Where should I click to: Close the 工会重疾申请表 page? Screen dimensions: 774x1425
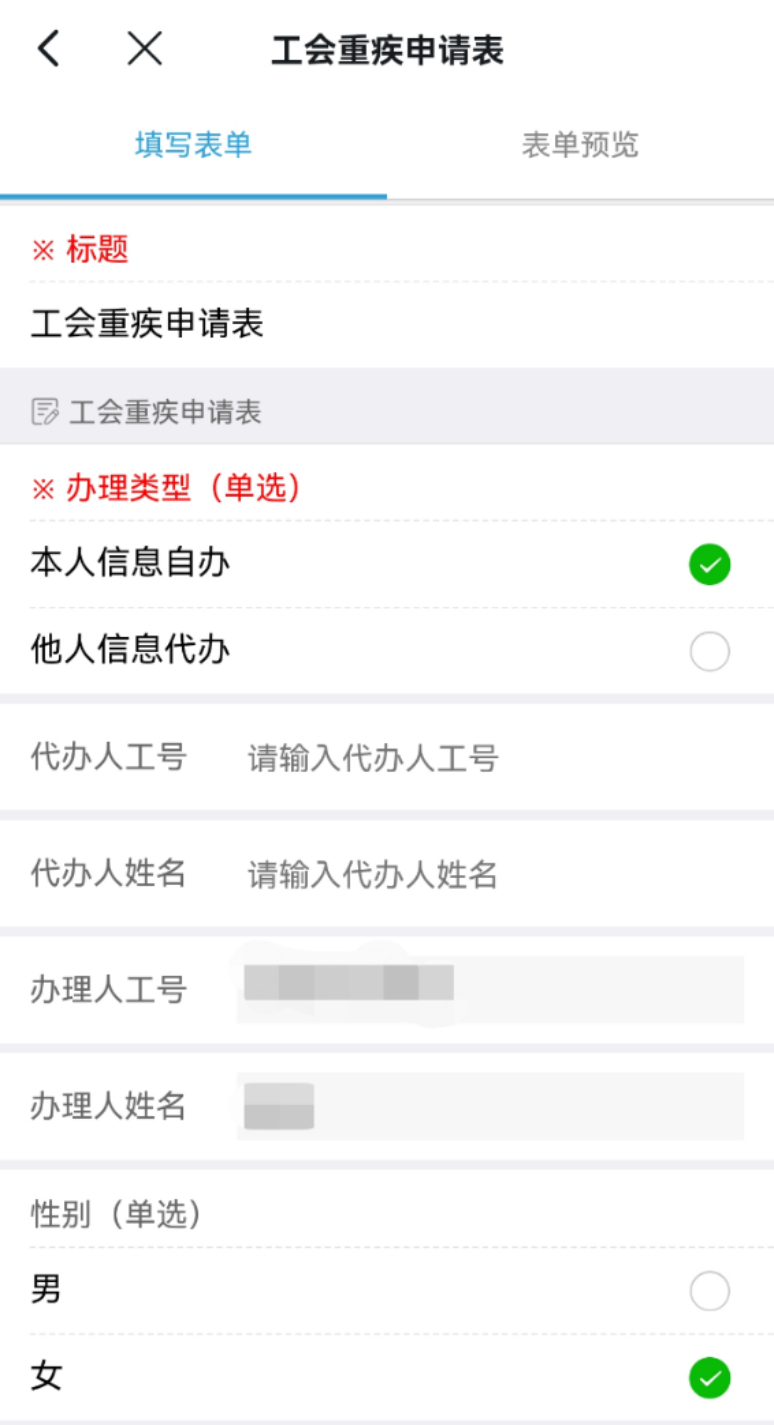click(145, 48)
